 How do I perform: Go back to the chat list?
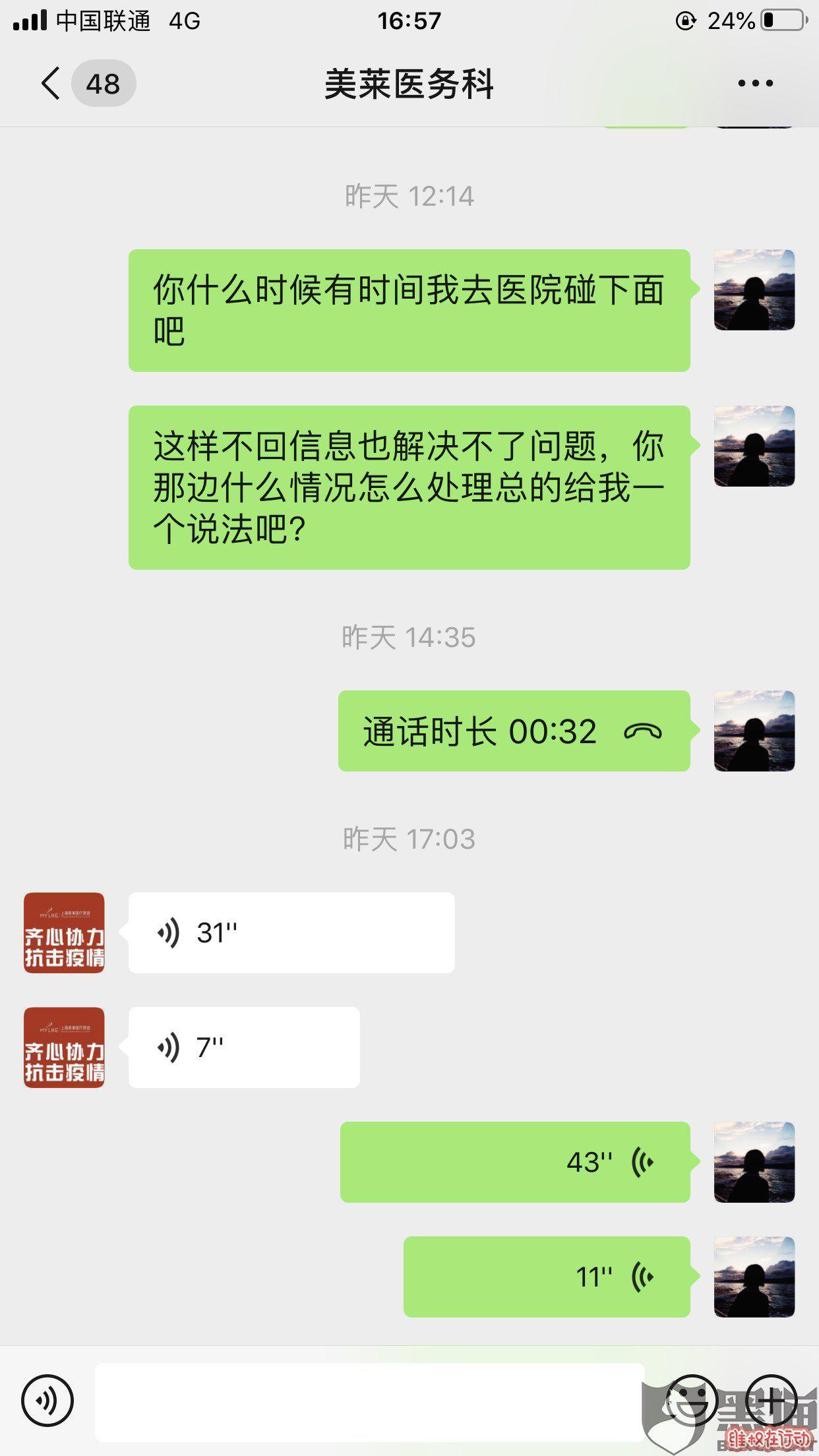(x=51, y=84)
